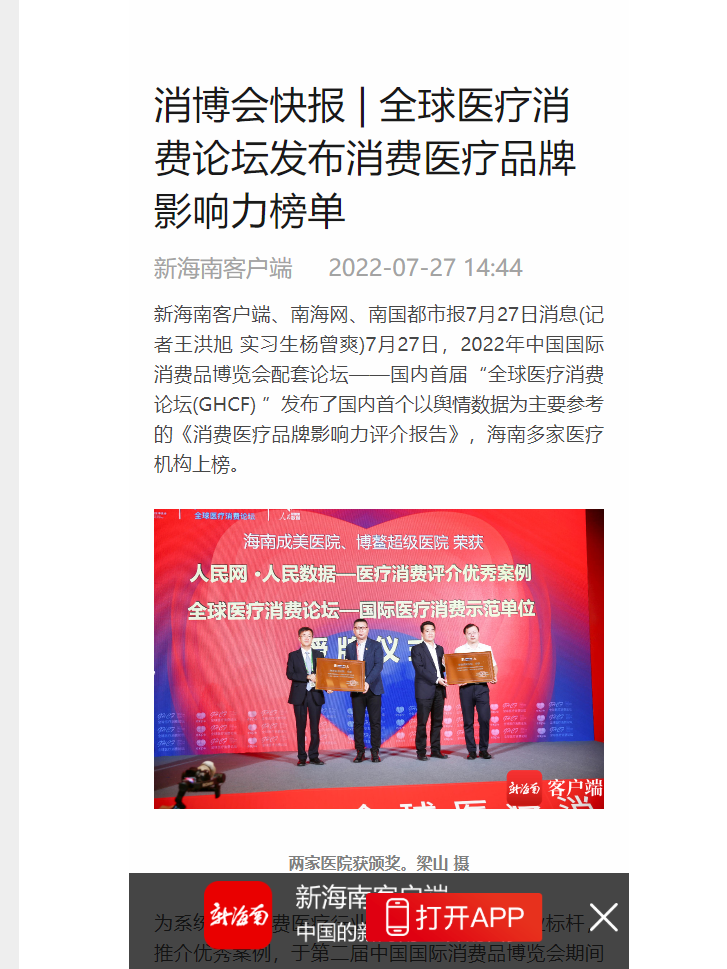
Task: Tap the 打开APP button
Action: pyautogui.click(x=454, y=917)
